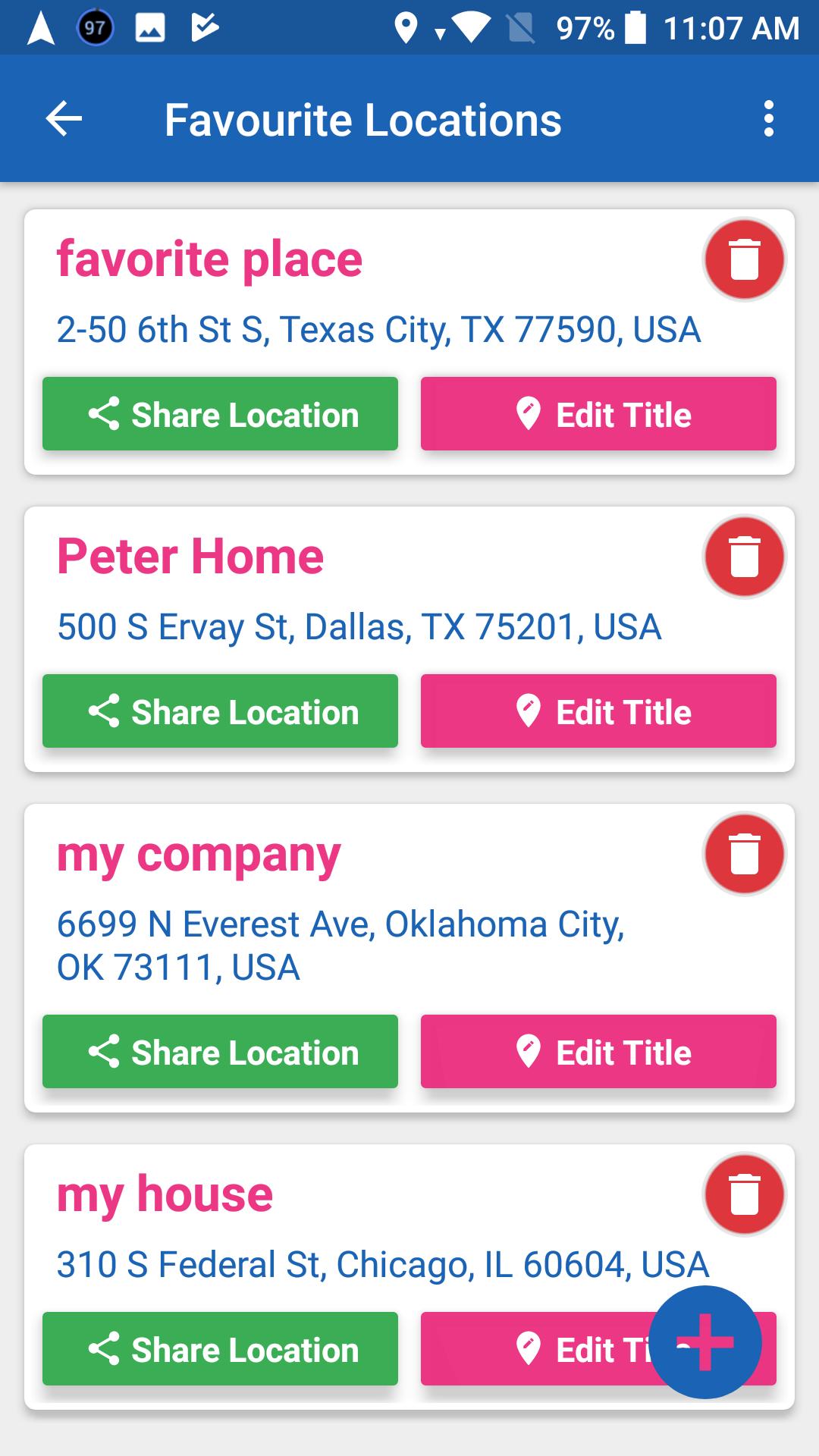Edit title of favorite place
The image size is (819, 1456).
click(x=598, y=414)
